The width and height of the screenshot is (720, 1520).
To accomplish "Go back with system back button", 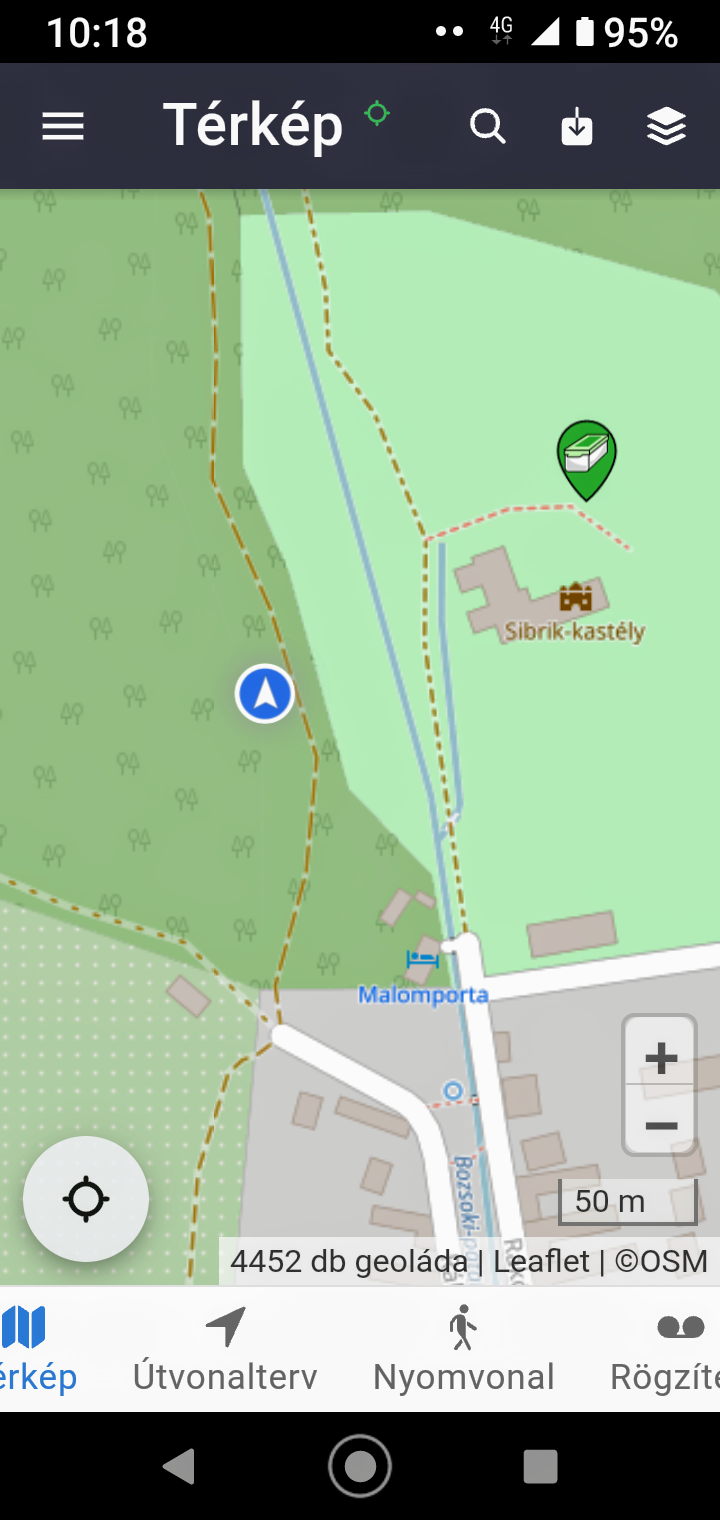I will [x=179, y=1466].
